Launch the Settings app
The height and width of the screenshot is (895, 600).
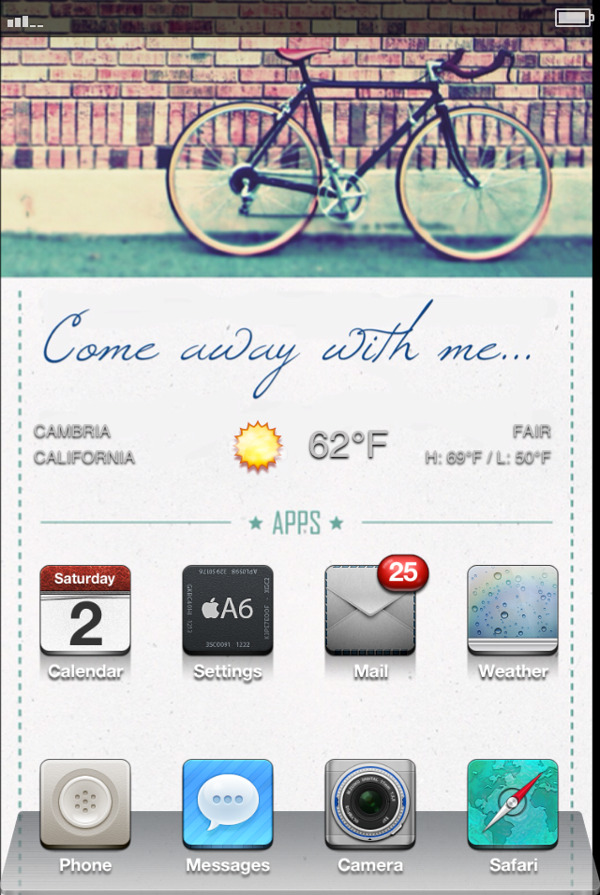[x=228, y=611]
